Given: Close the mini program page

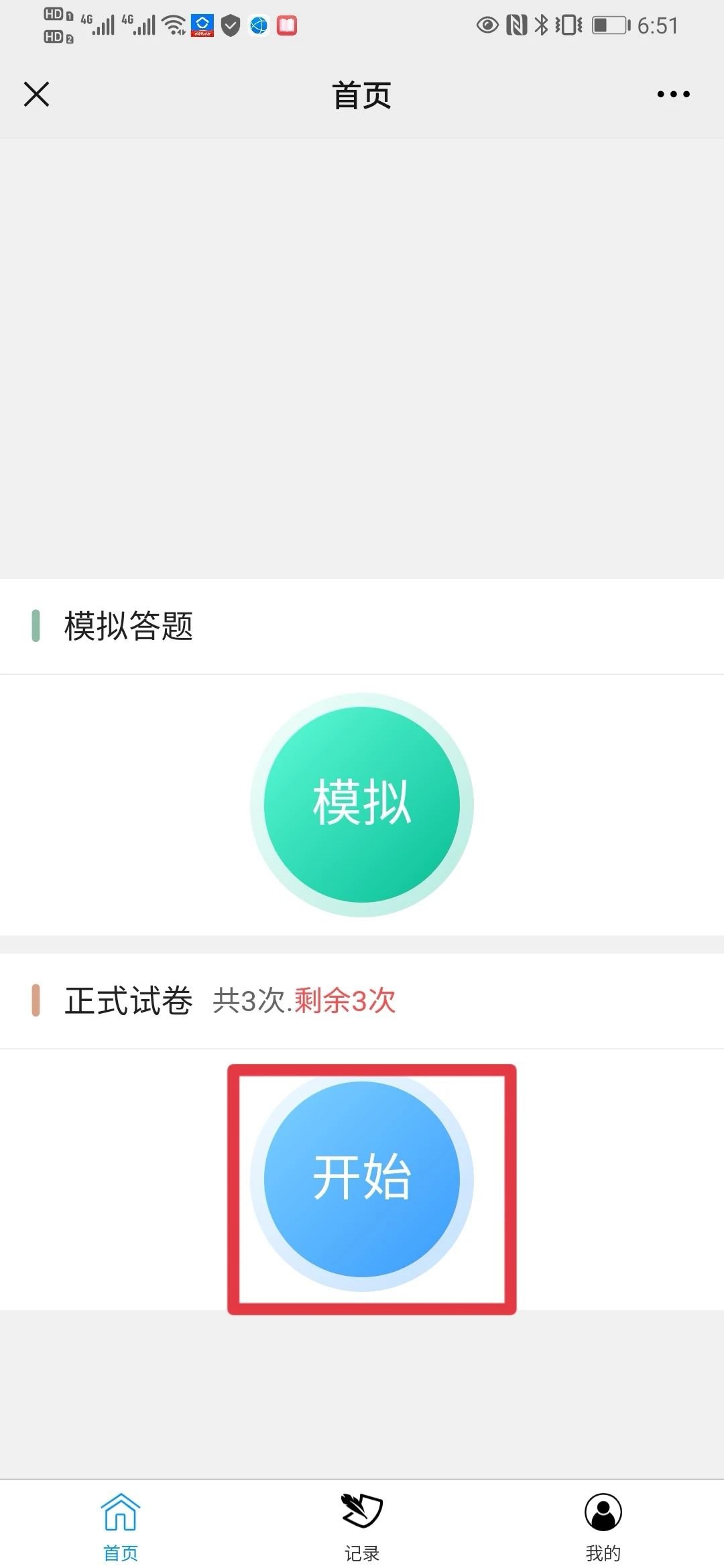Looking at the screenshot, I should tap(36, 94).
